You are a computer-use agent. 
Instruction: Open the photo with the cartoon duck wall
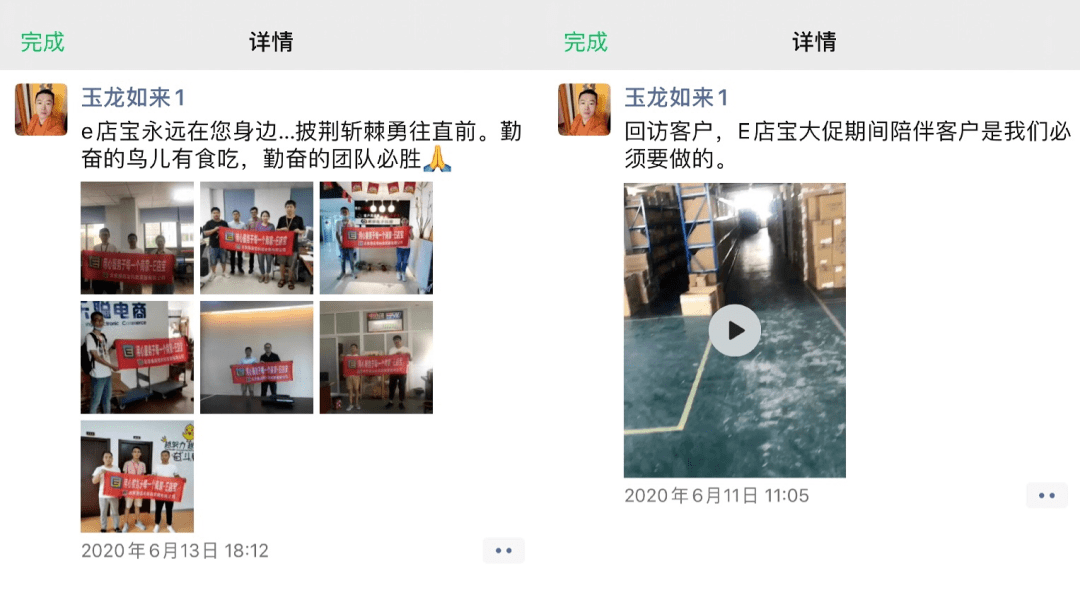(x=137, y=476)
